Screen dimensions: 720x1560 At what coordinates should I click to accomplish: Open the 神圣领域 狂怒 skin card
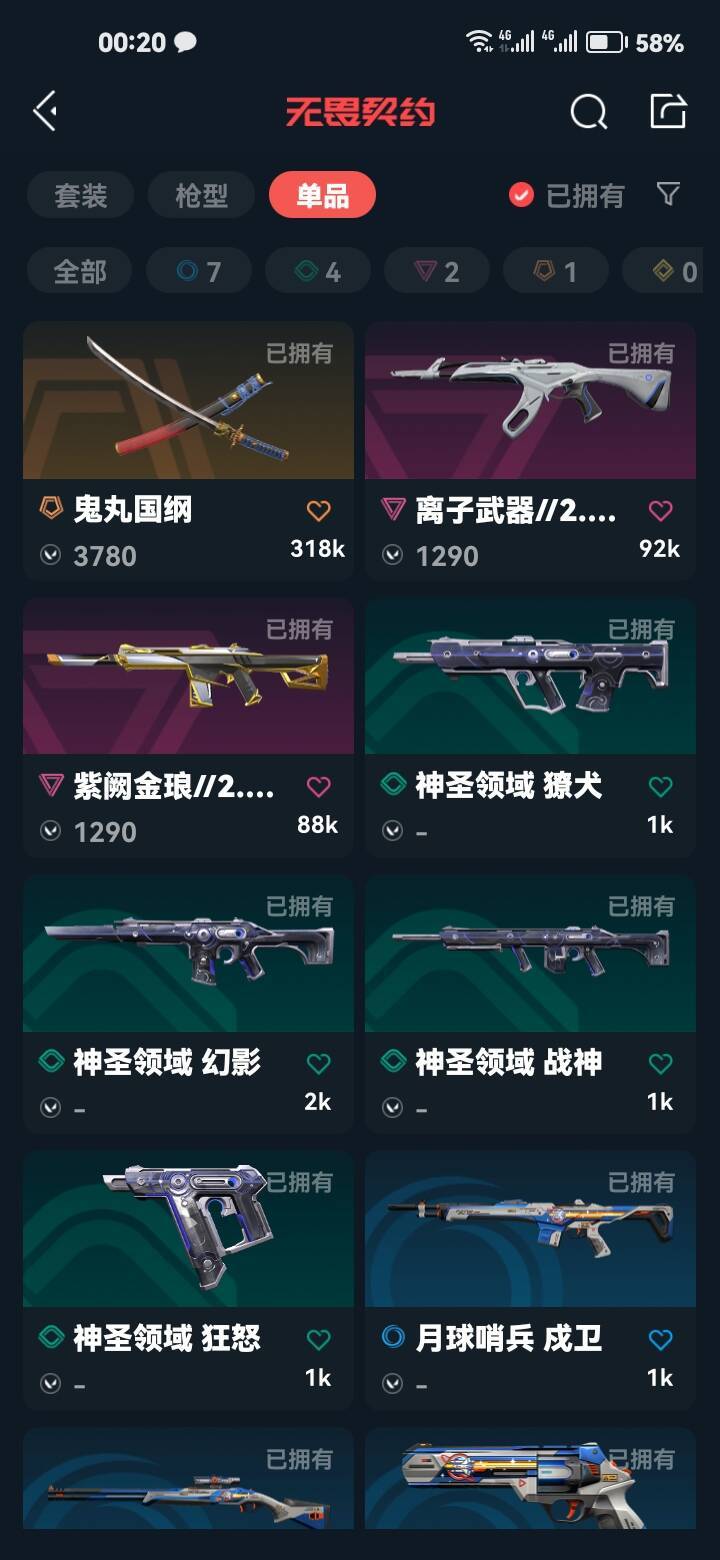[188, 1280]
